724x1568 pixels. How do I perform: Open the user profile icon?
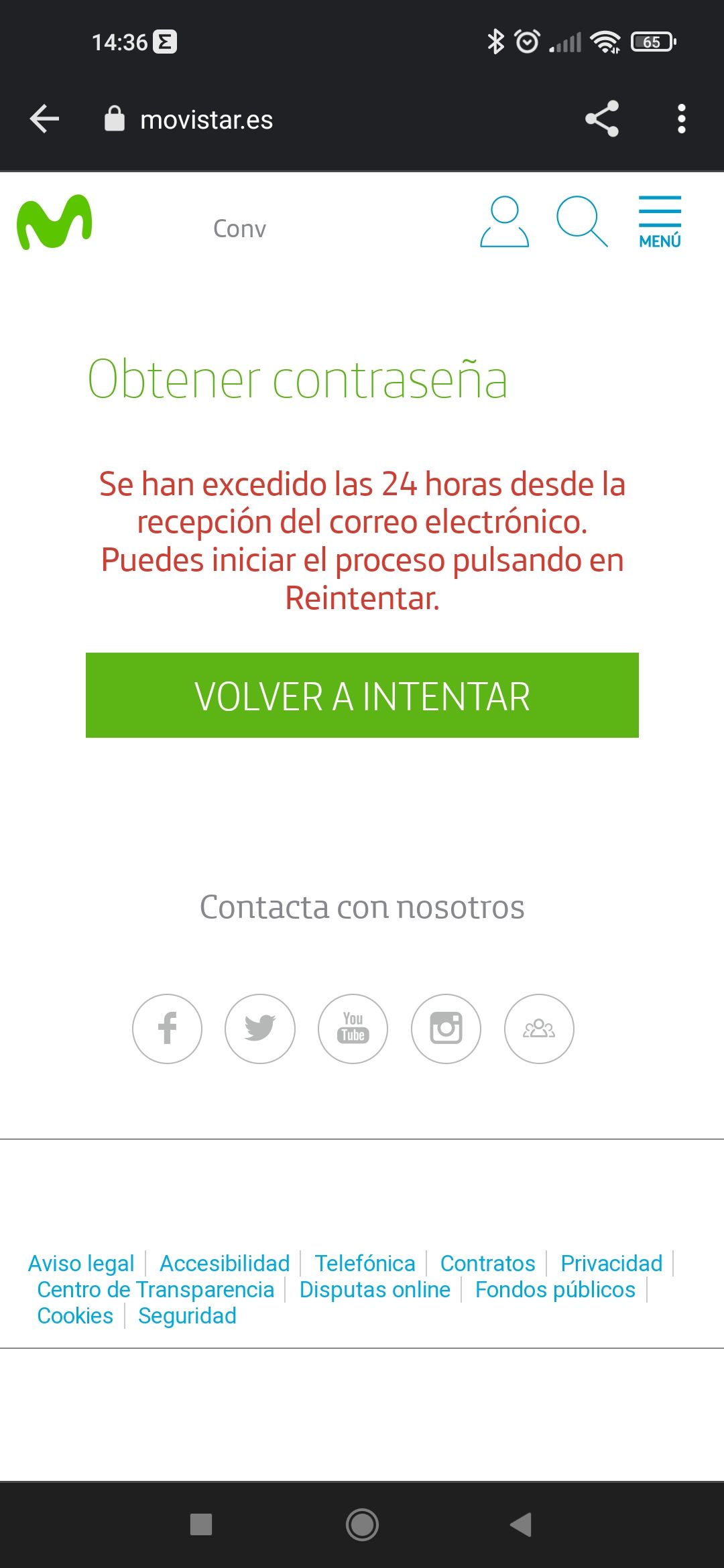[x=504, y=221]
